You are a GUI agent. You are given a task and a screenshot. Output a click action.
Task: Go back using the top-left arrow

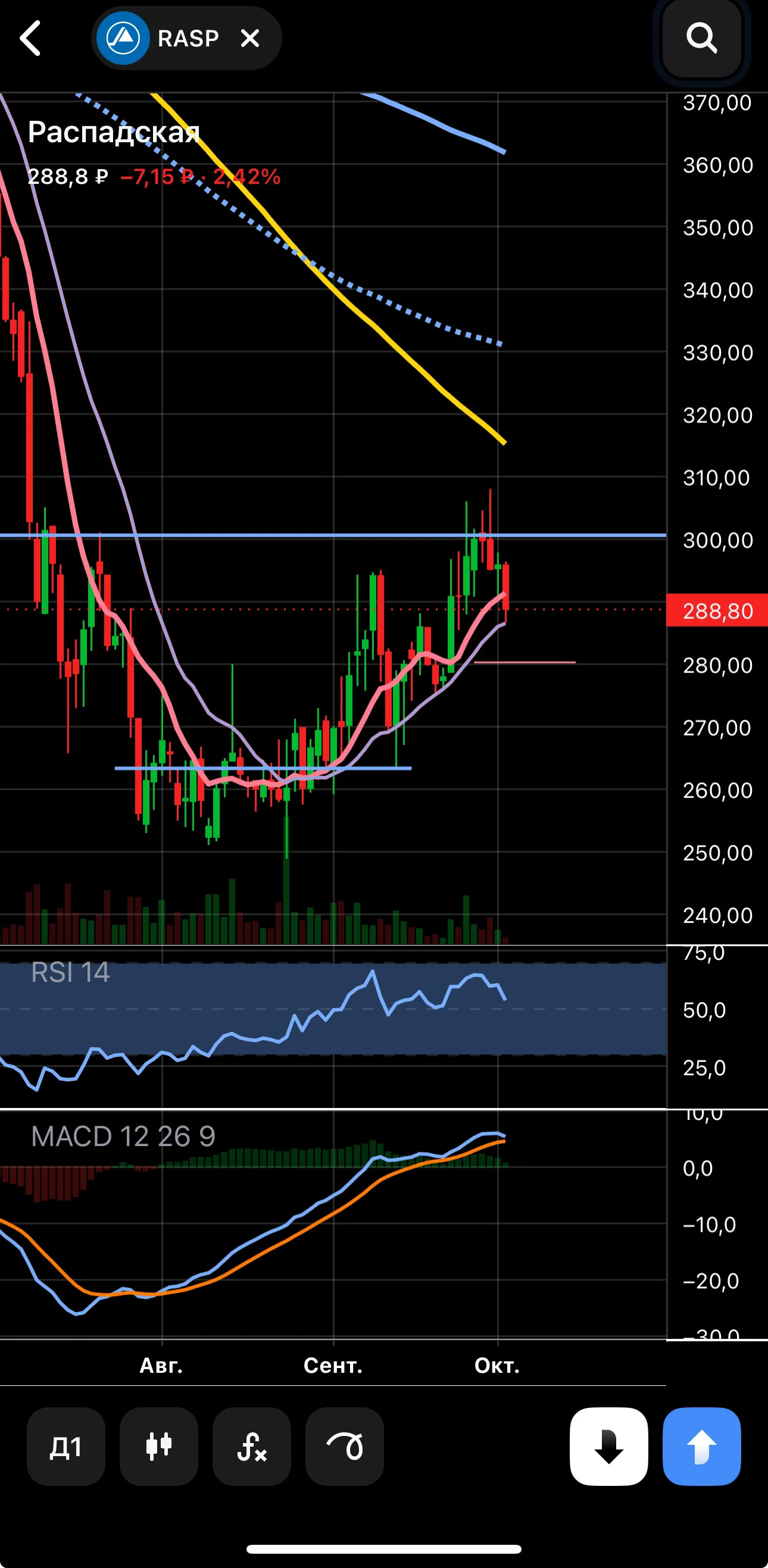(x=30, y=38)
